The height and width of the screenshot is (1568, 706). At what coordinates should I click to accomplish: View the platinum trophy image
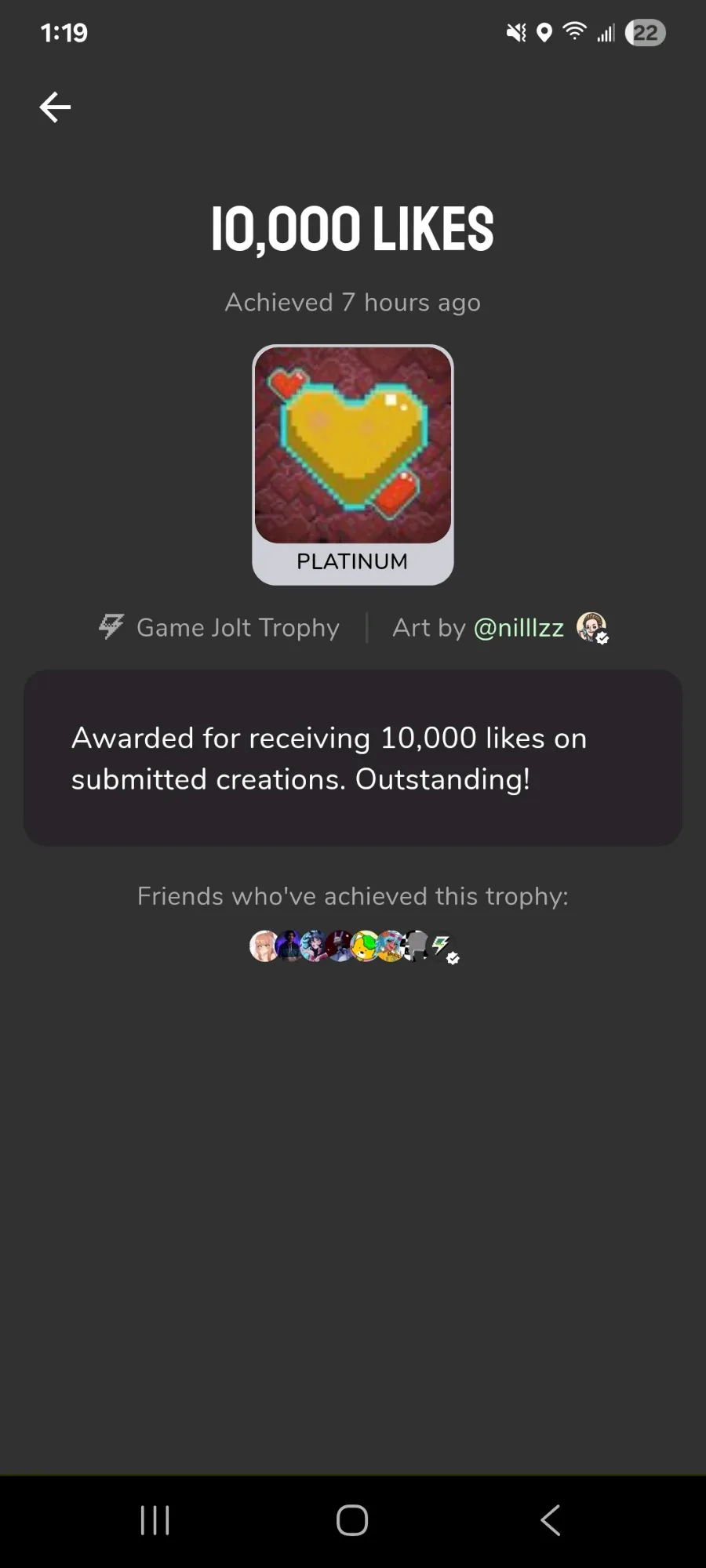[353, 445]
